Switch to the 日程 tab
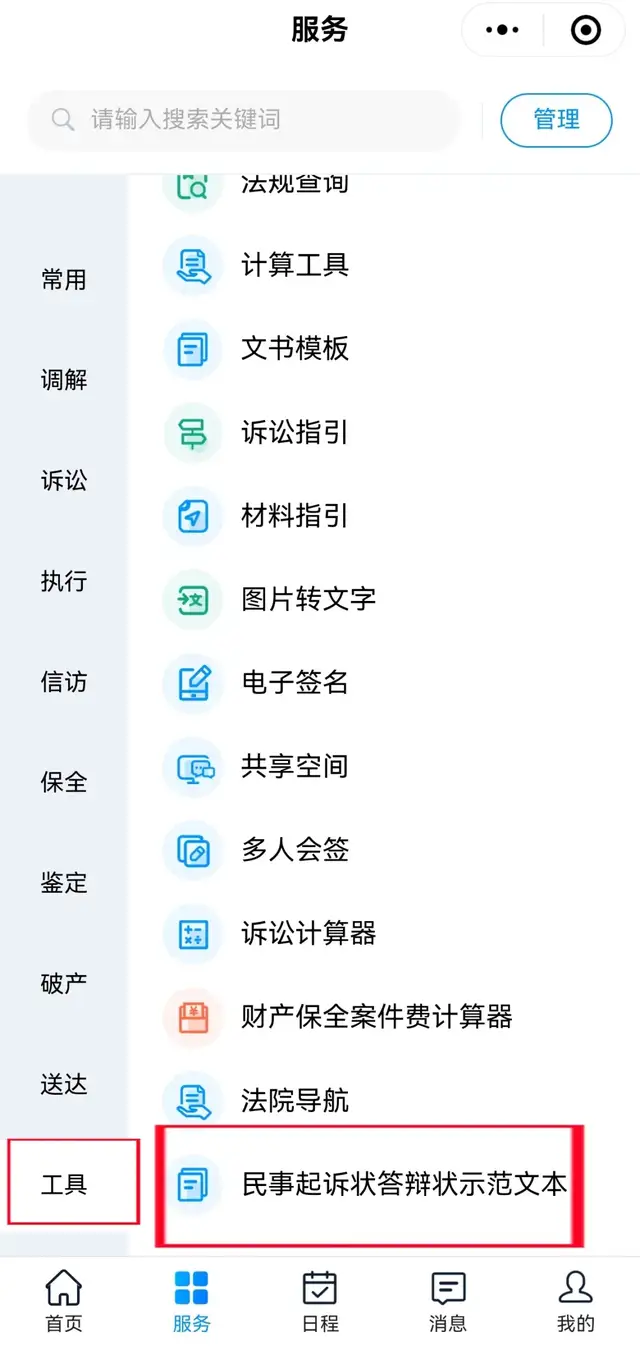The height and width of the screenshot is (1346, 640). [x=320, y=1302]
